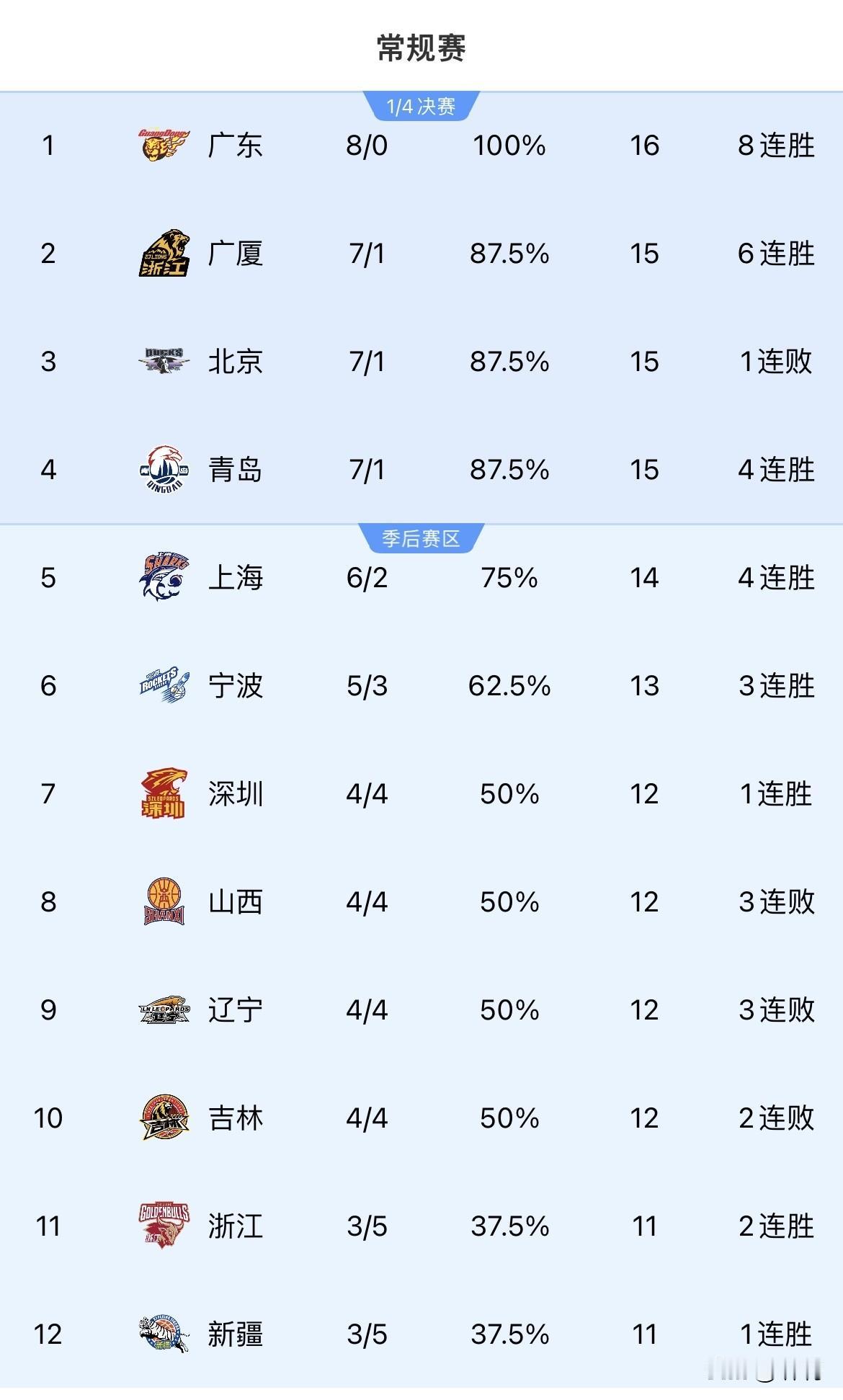Select the 季后赛区 section badge
The height and width of the screenshot is (1400, 843).
[x=420, y=536]
